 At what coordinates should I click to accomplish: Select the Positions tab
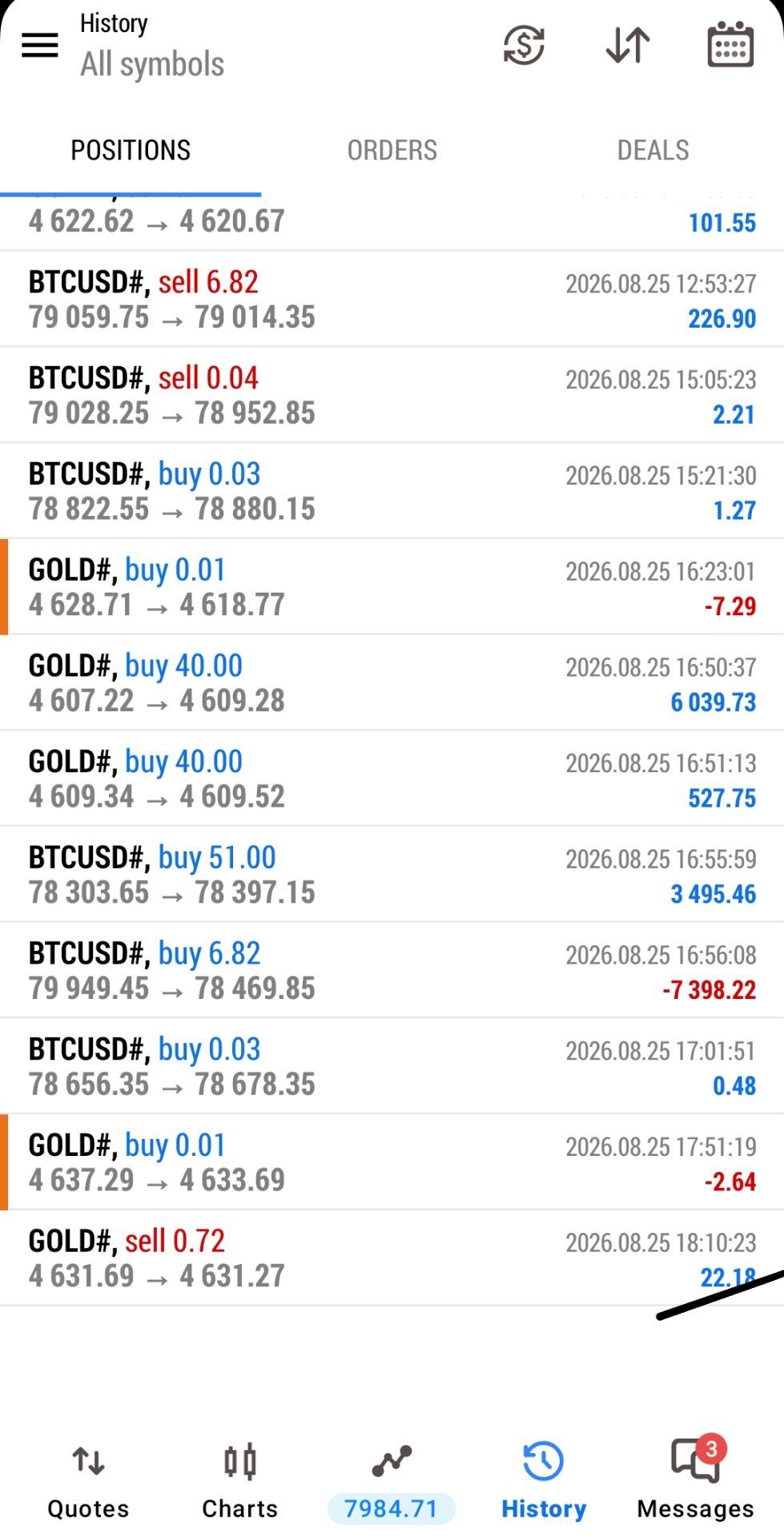[x=131, y=150]
